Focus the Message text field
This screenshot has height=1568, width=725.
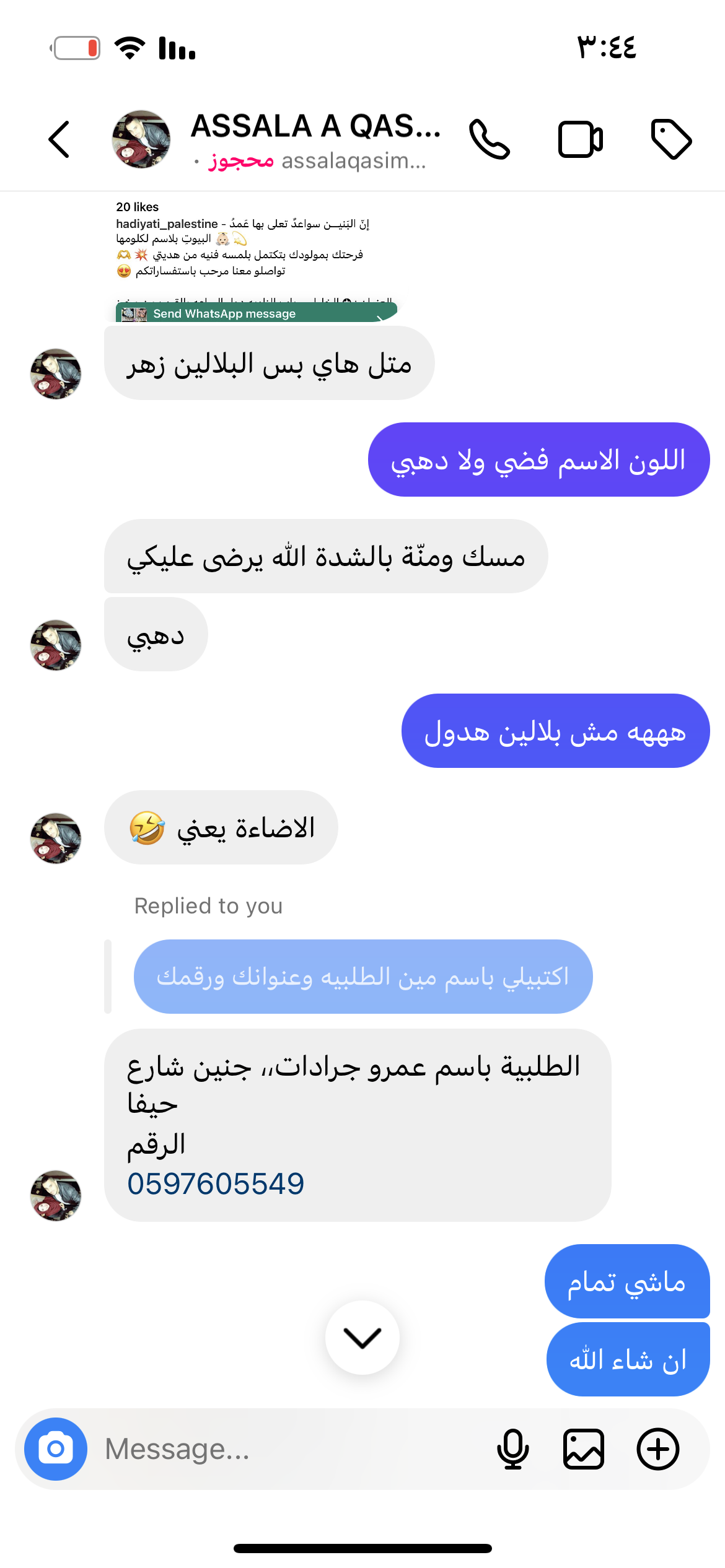coord(291,1449)
